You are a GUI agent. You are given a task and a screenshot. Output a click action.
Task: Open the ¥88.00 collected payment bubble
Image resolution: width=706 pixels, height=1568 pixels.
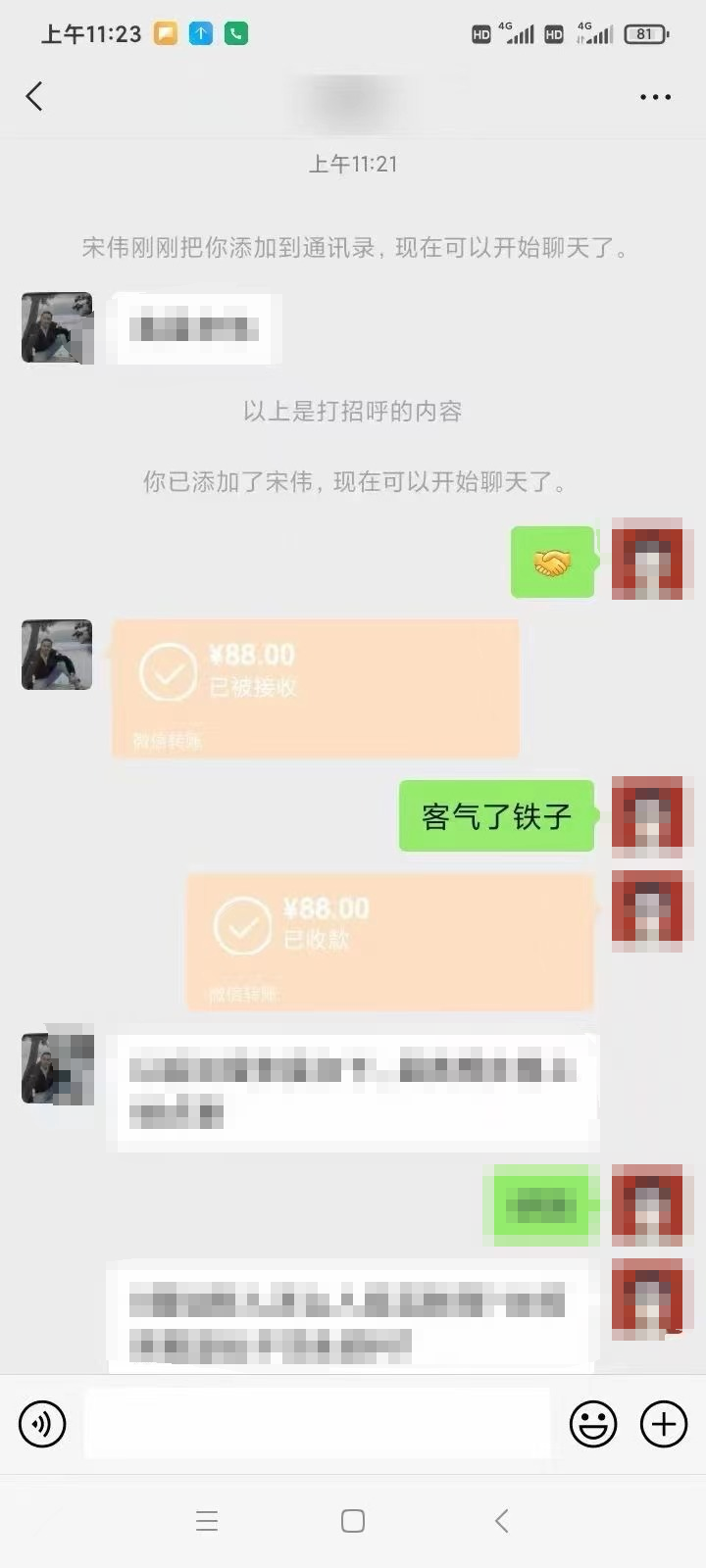pyautogui.click(x=389, y=941)
